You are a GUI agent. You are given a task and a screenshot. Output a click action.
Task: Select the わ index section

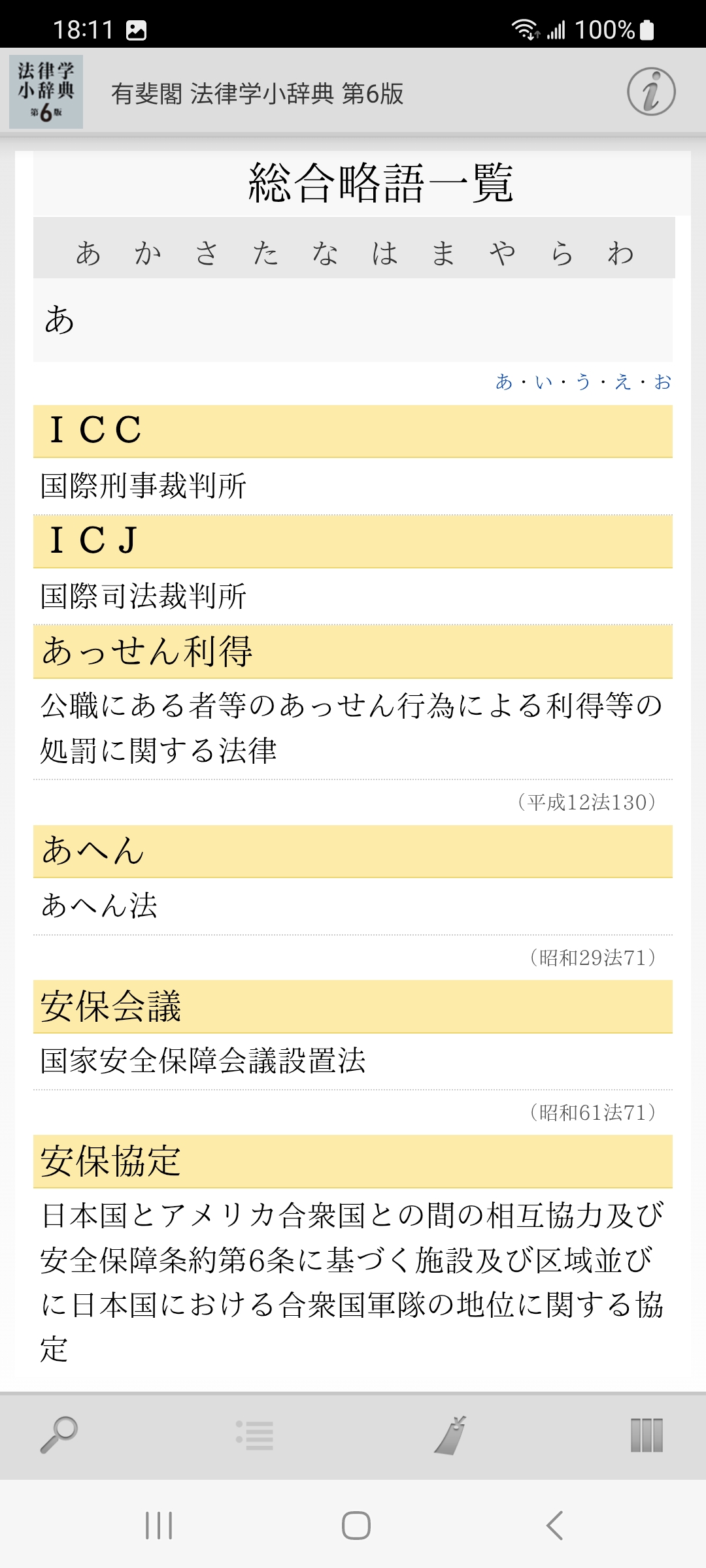pos(620,253)
